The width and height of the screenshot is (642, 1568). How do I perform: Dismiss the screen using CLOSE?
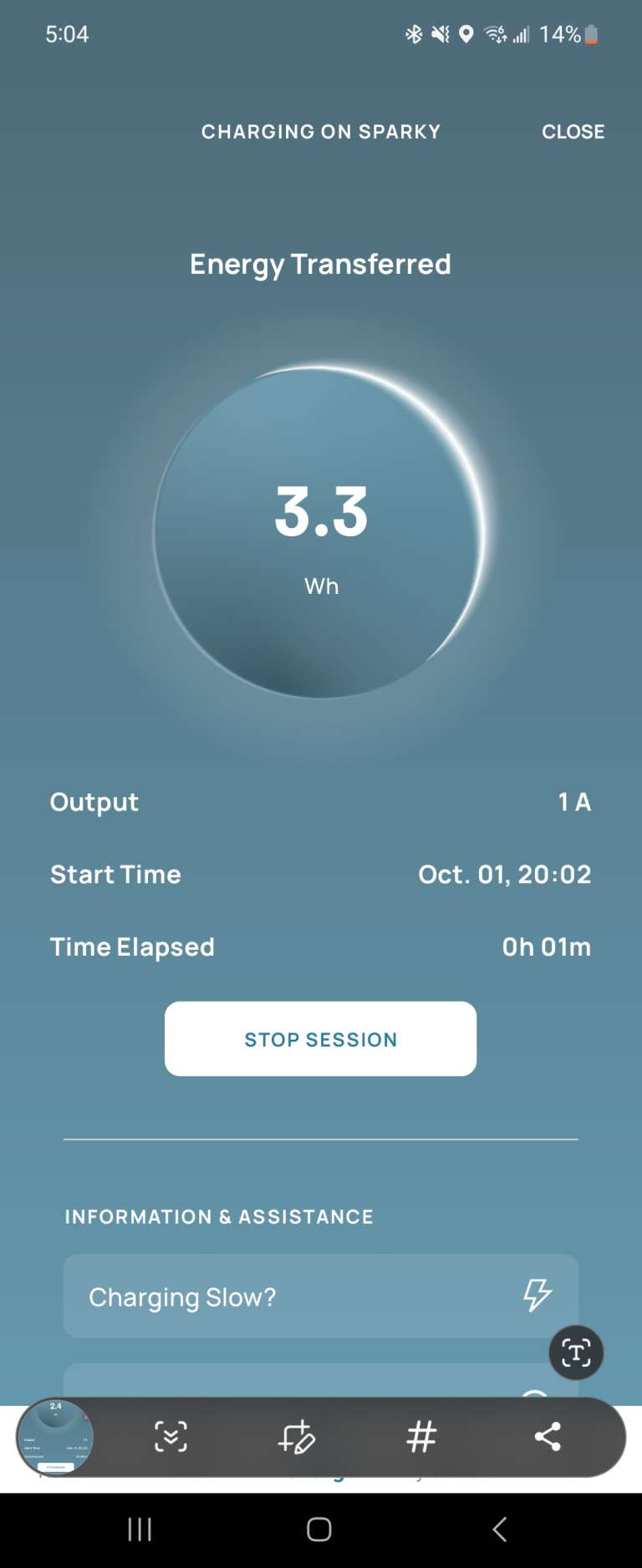pos(573,131)
